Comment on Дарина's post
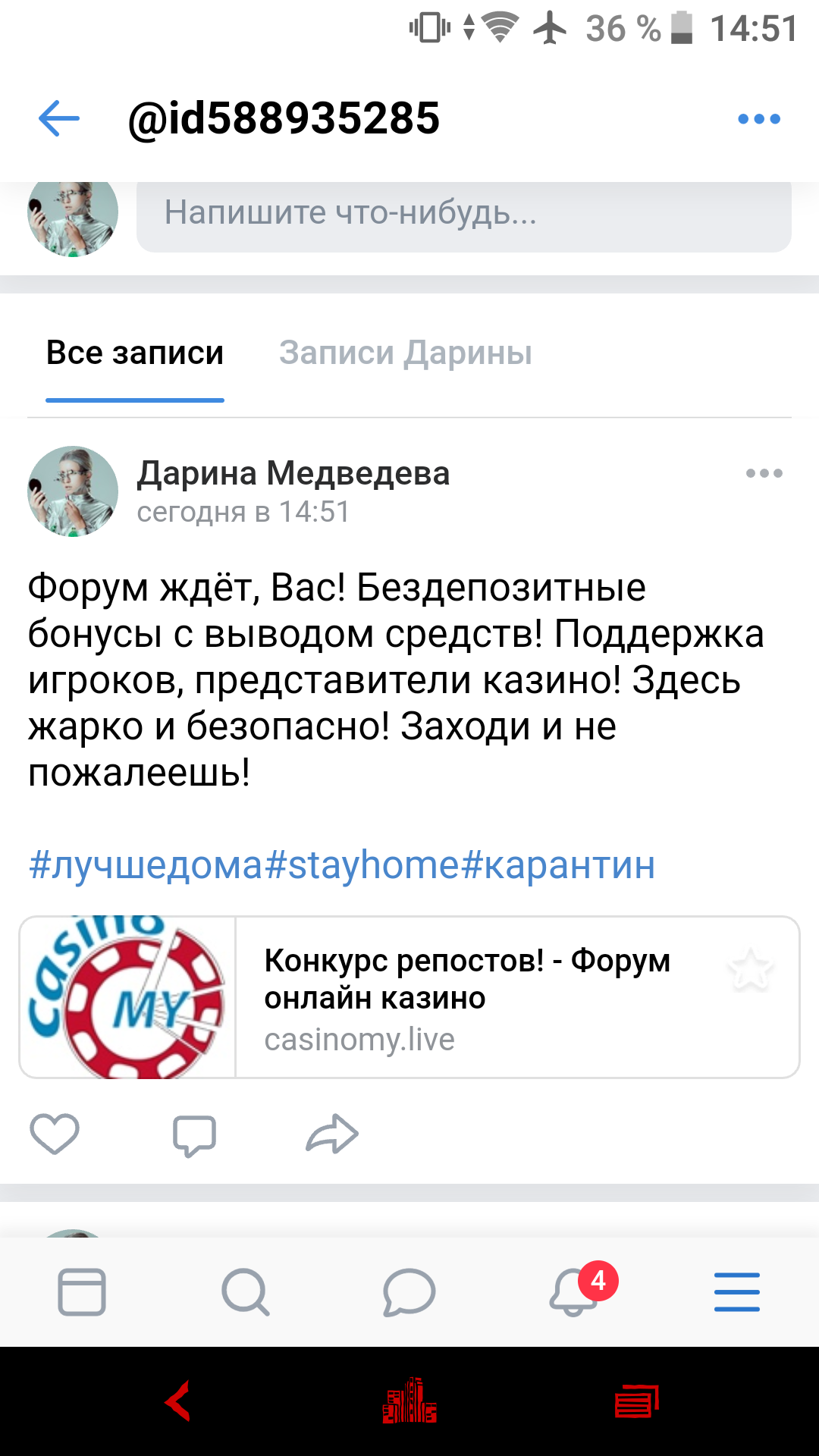 pos(194,1135)
